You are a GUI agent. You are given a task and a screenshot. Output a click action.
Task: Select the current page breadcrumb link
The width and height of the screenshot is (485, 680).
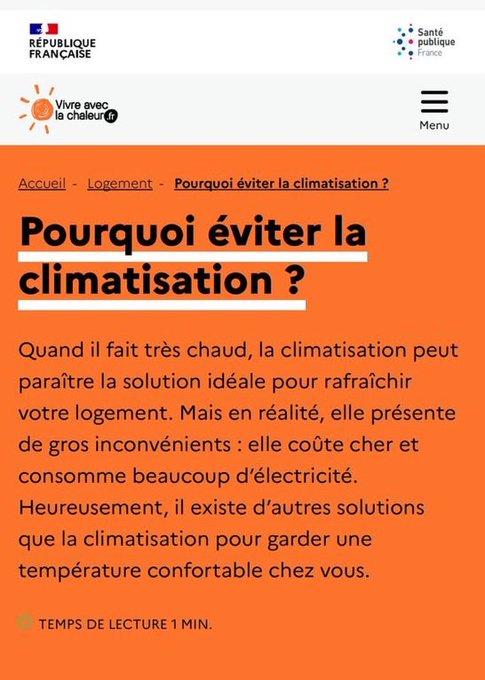(x=281, y=183)
